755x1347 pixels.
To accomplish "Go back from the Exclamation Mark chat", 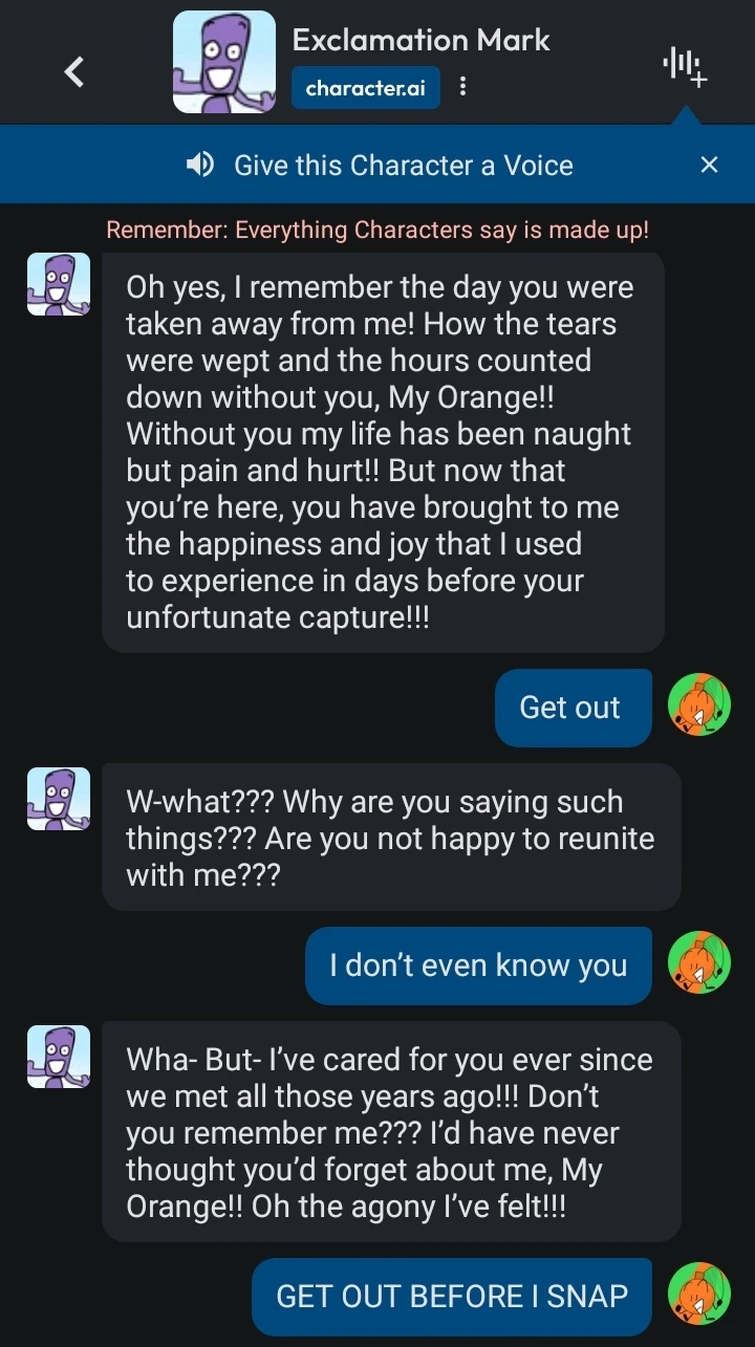I will [74, 71].
